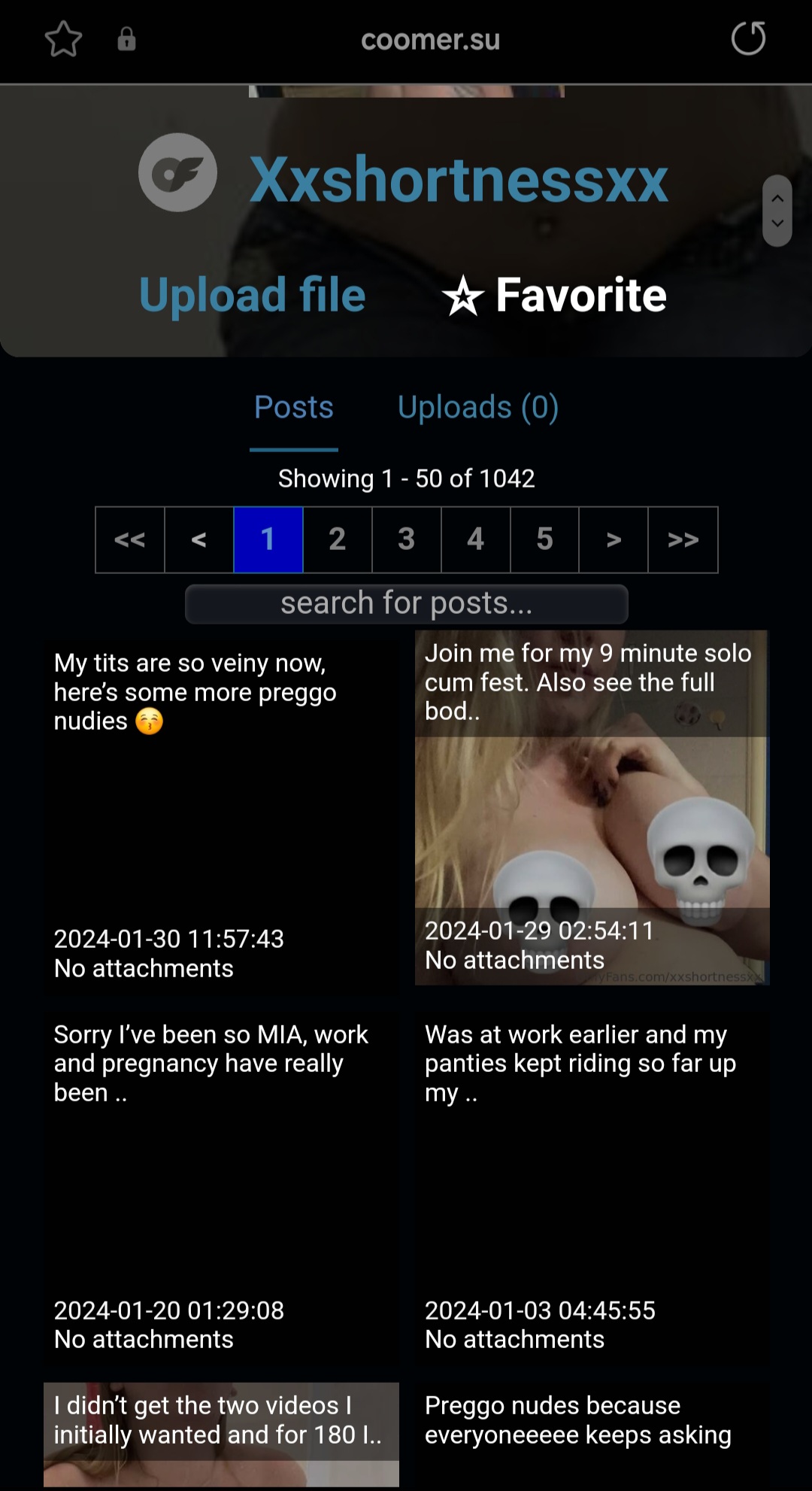The image size is (812, 1491).
Task: Open page 4 of results
Action: (x=475, y=539)
